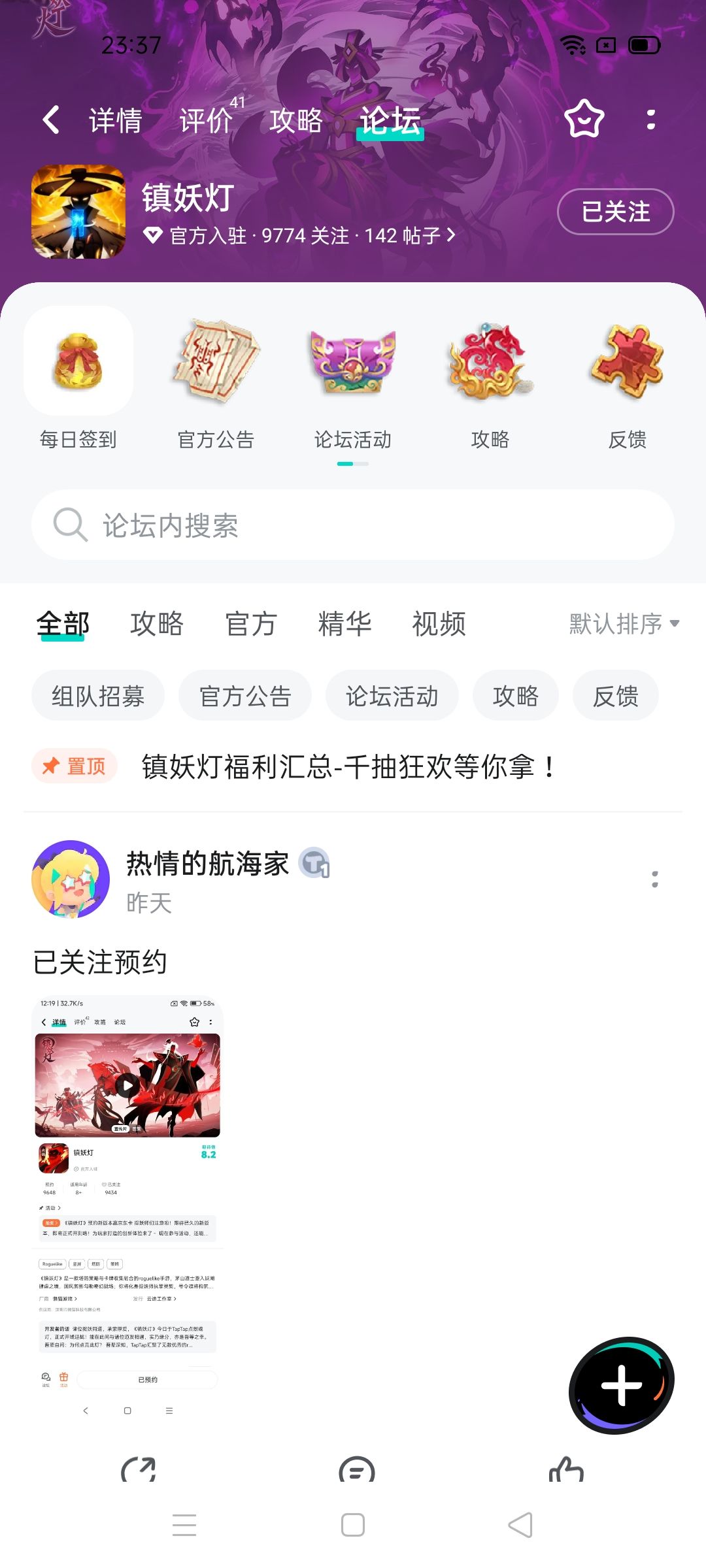706x1568 pixels.
Task: Go back using the top-left arrow
Action: (x=51, y=120)
